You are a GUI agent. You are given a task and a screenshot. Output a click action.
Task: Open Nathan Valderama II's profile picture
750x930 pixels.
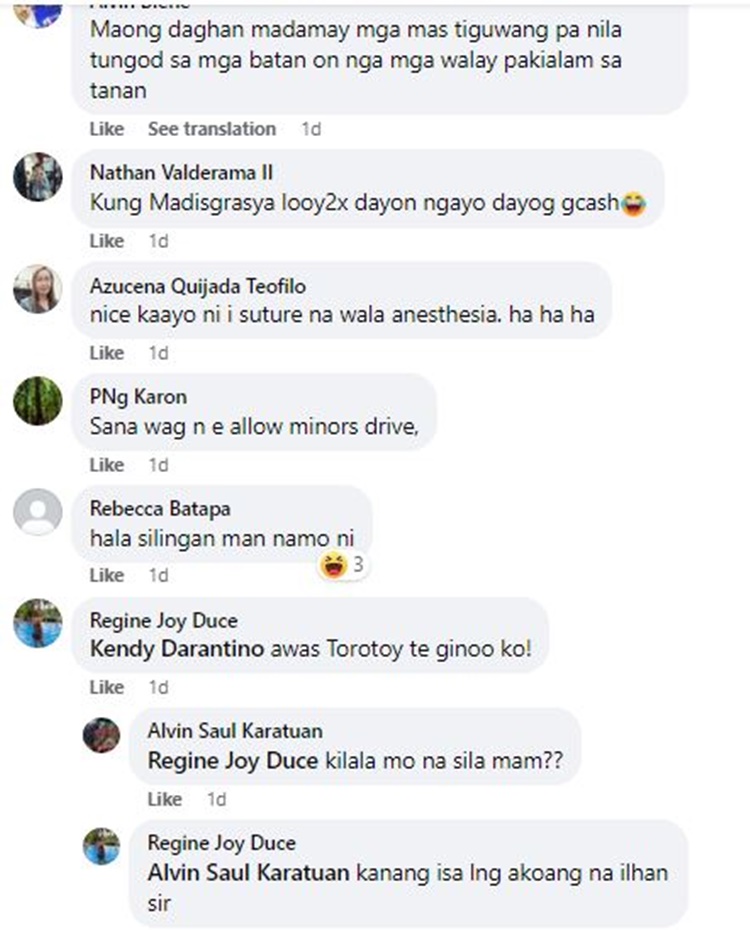tap(38, 178)
